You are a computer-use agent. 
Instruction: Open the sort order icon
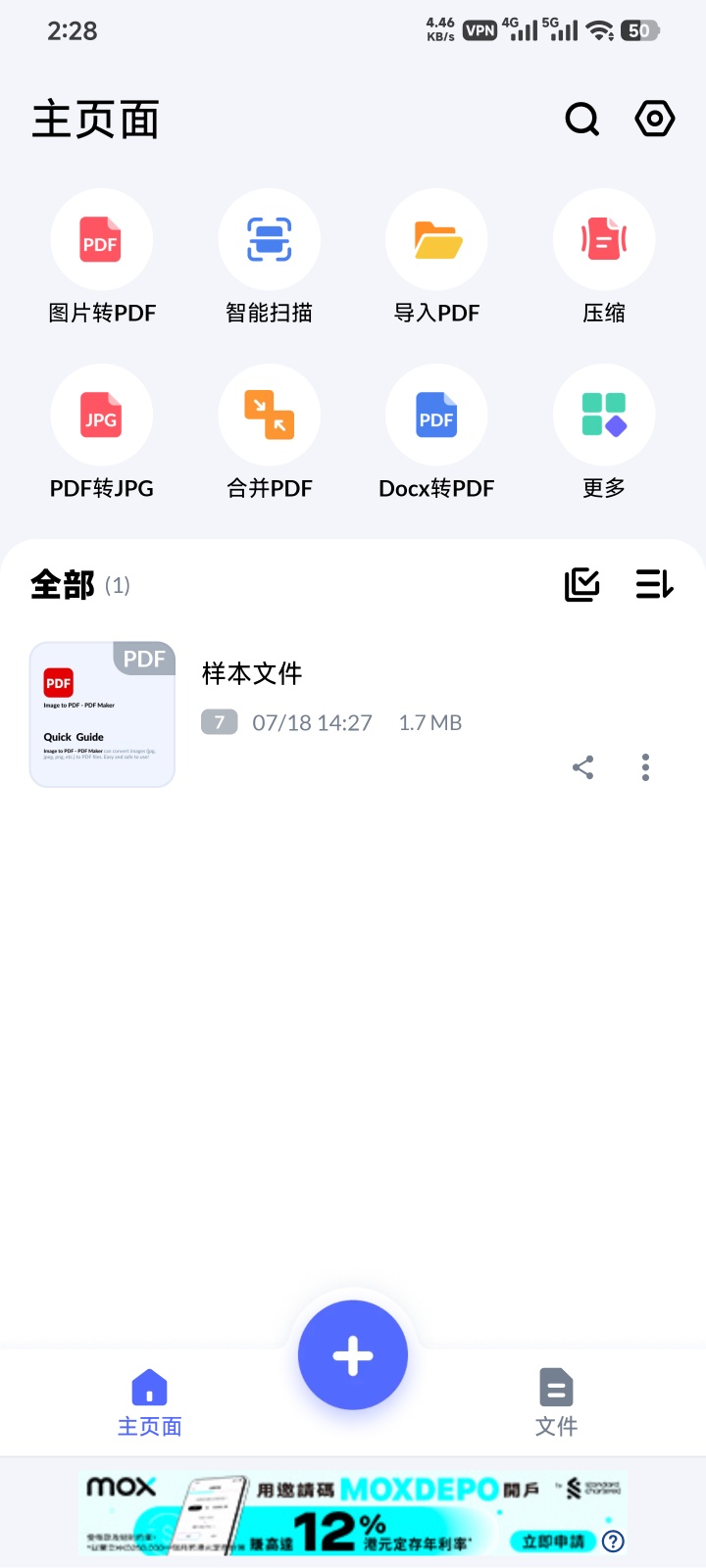pos(654,584)
